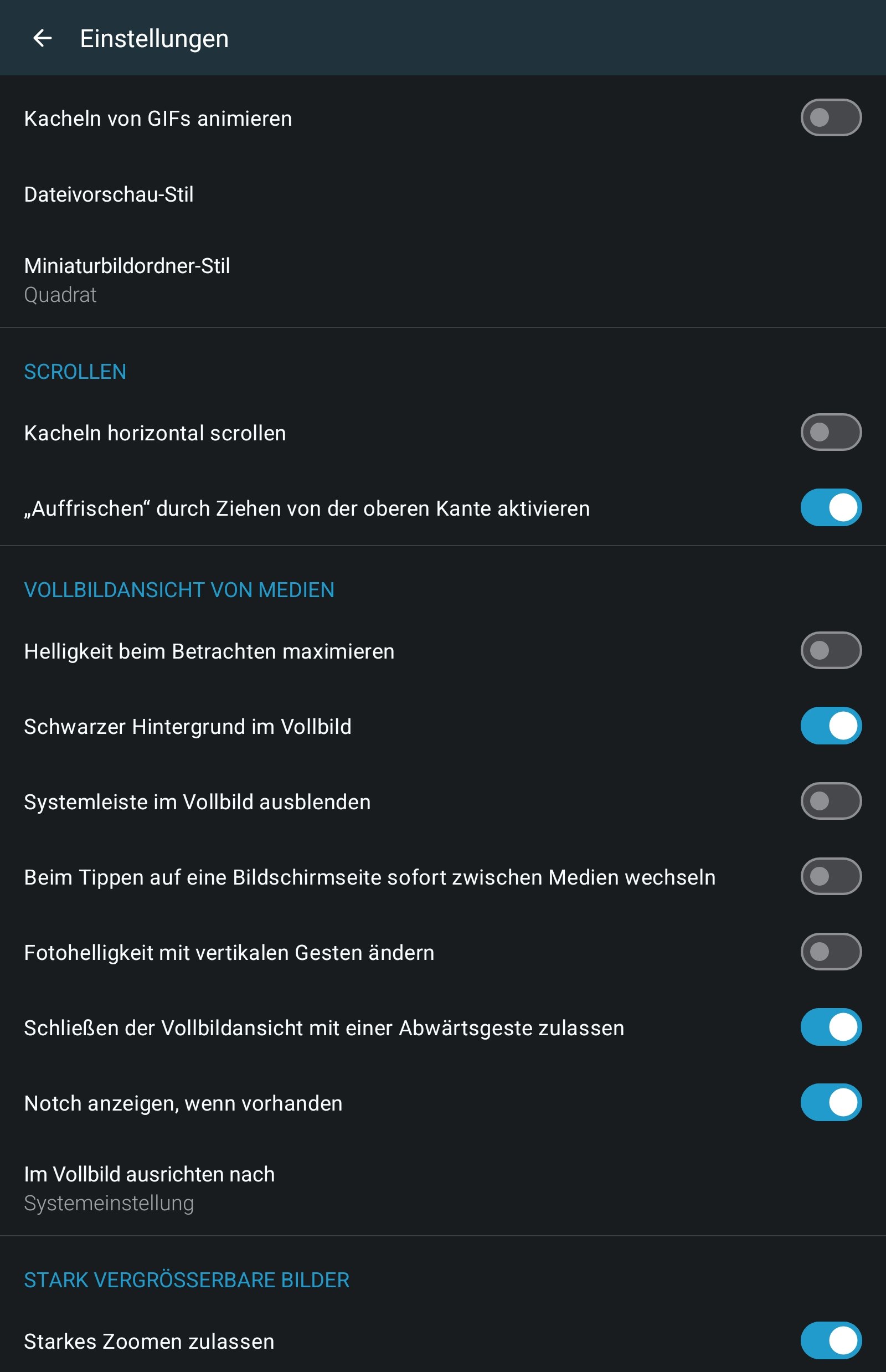Go back from Einstellungen
The width and height of the screenshot is (886, 1372).
[x=42, y=39]
